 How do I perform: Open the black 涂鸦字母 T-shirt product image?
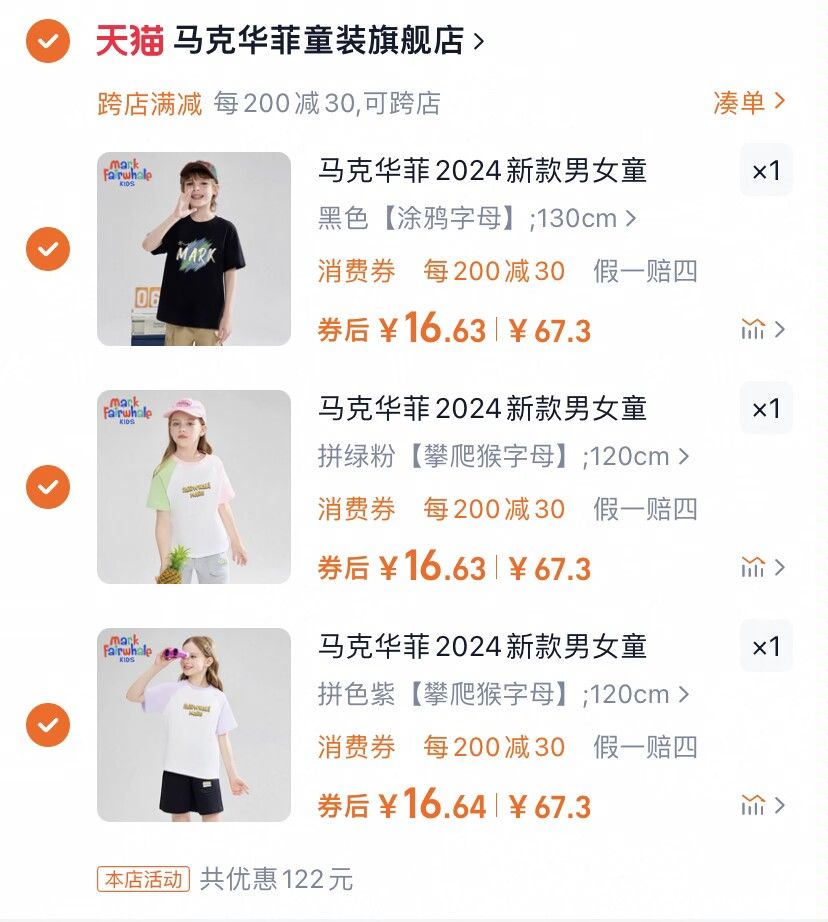click(194, 249)
